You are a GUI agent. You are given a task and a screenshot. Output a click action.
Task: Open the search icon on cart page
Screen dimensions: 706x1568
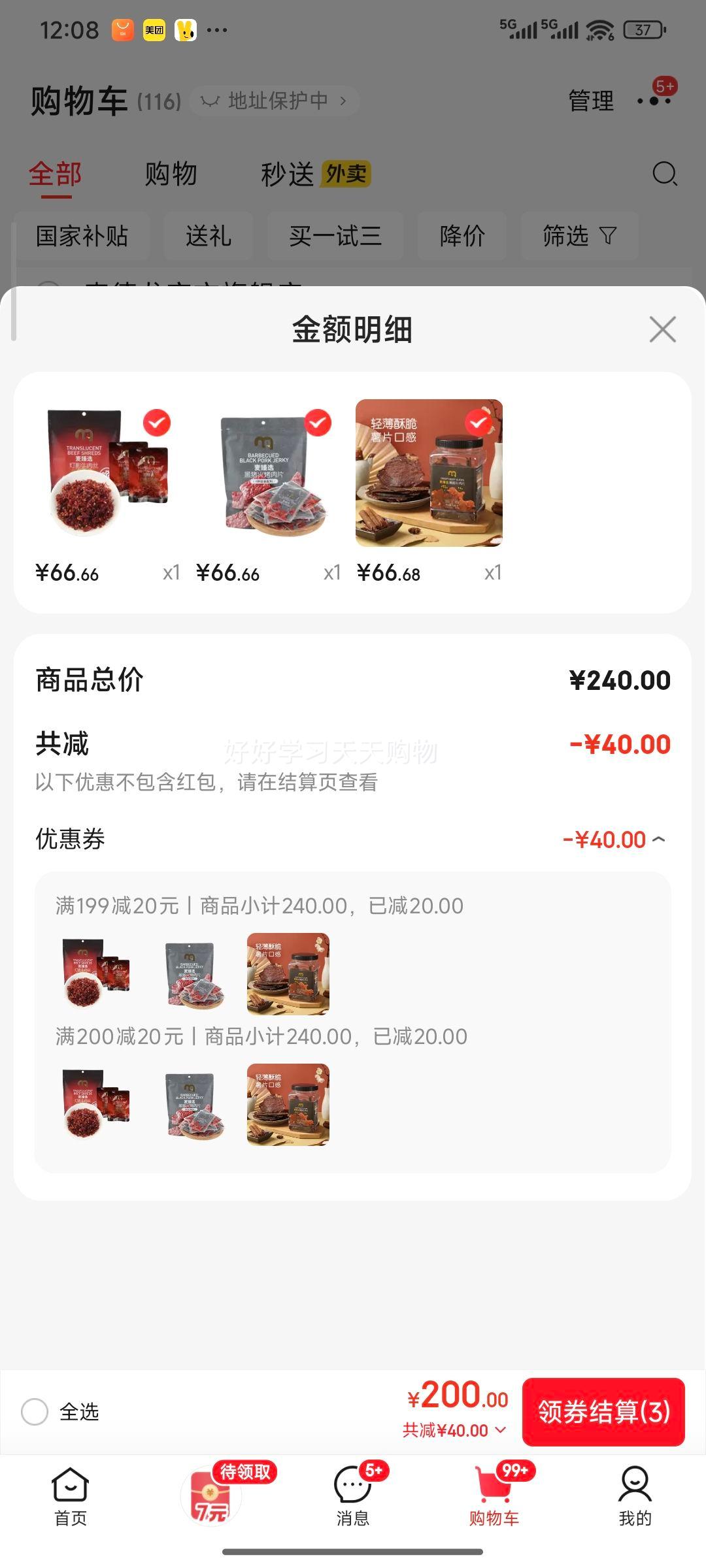[x=664, y=174]
